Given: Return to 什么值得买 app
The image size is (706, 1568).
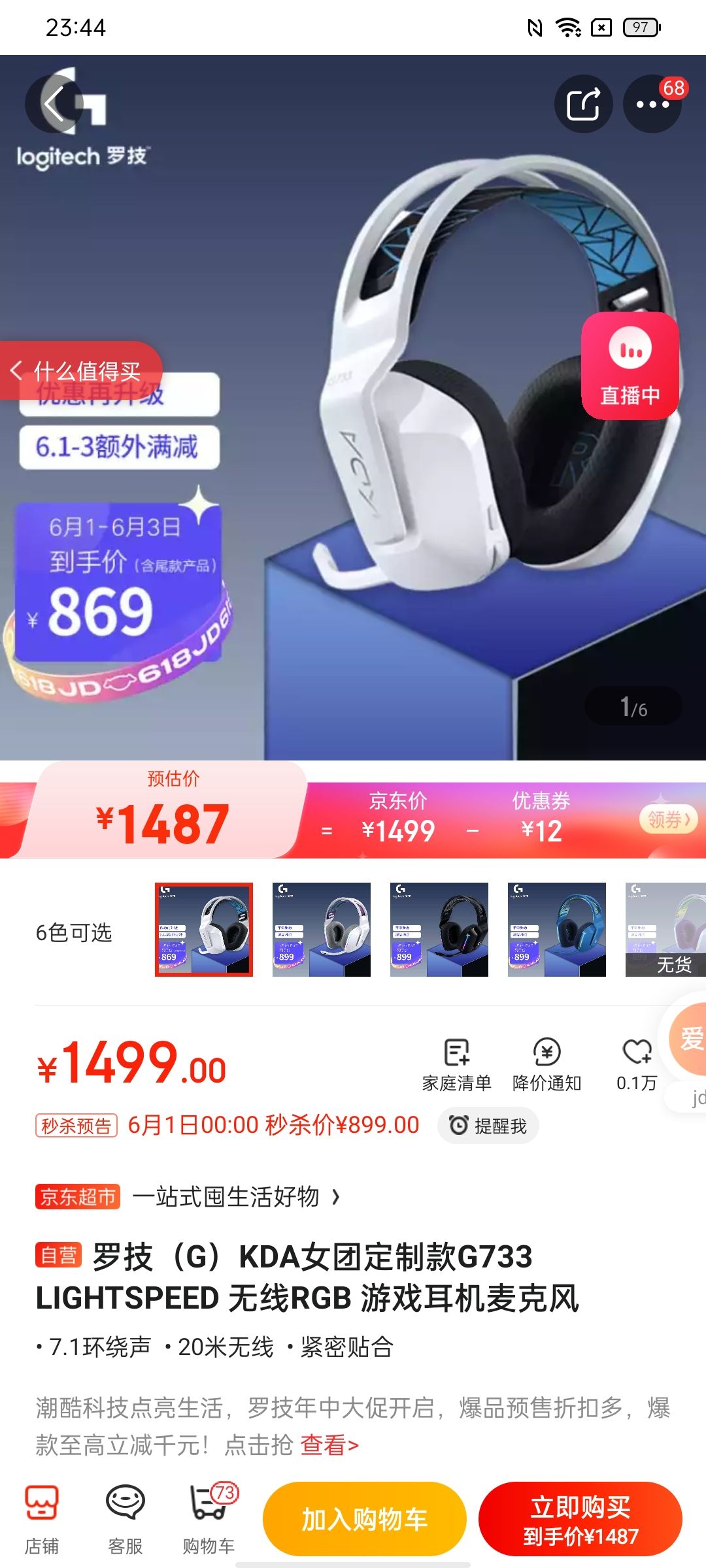Looking at the screenshot, I should click(x=77, y=371).
